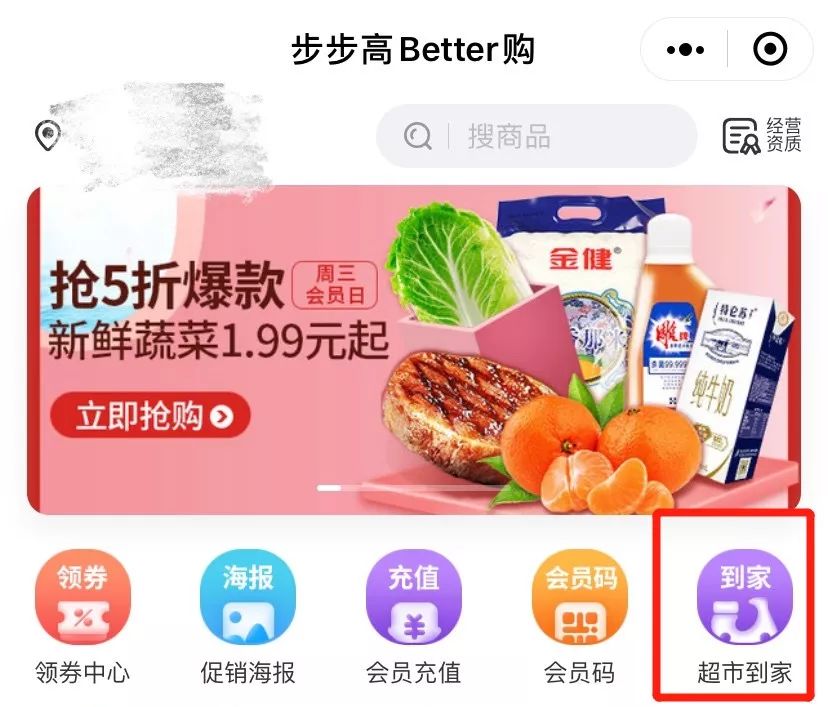
Task: Tap the location pin to change store
Action: (48, 136)
